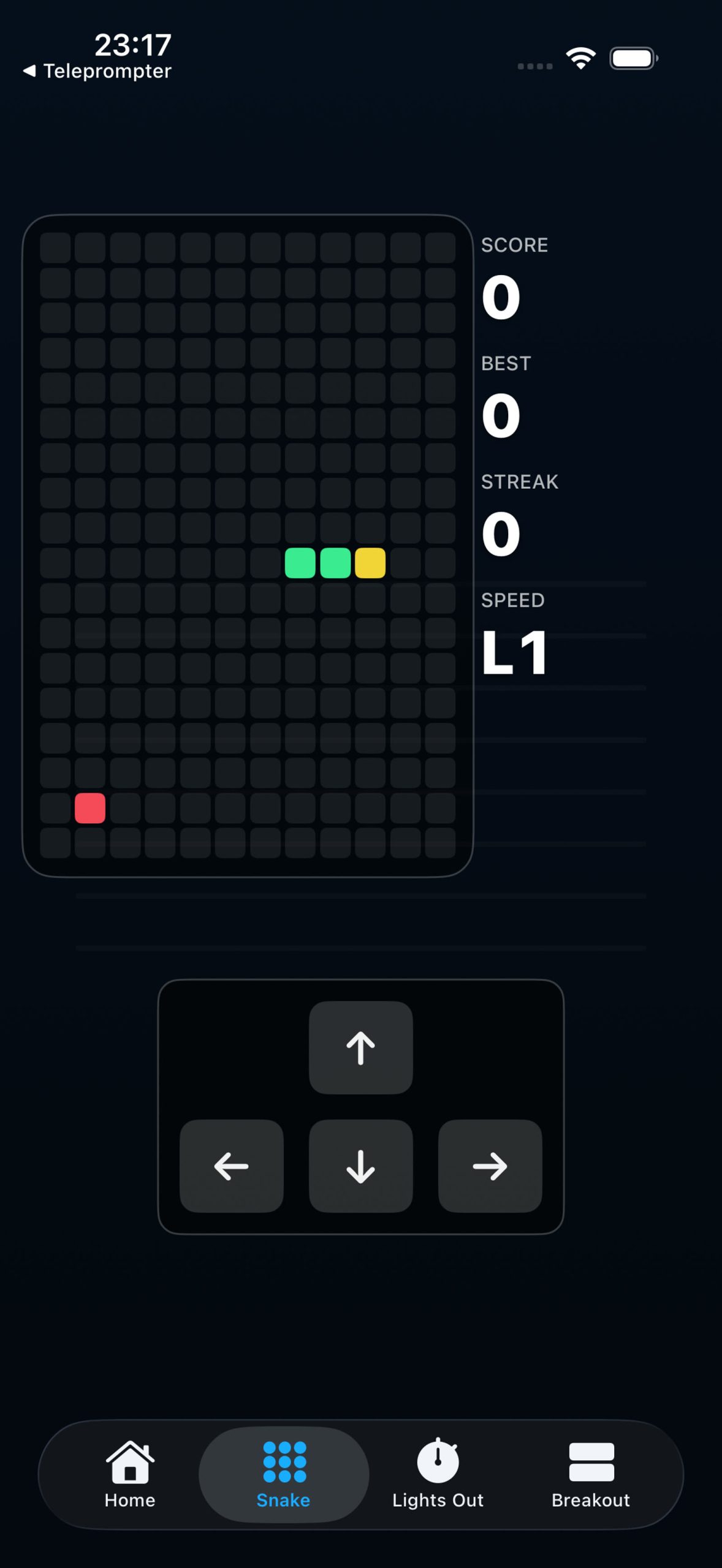Move the snake down with the down arrow
This screenshot has width=722, height=1568.
(x=360, y=1166)
